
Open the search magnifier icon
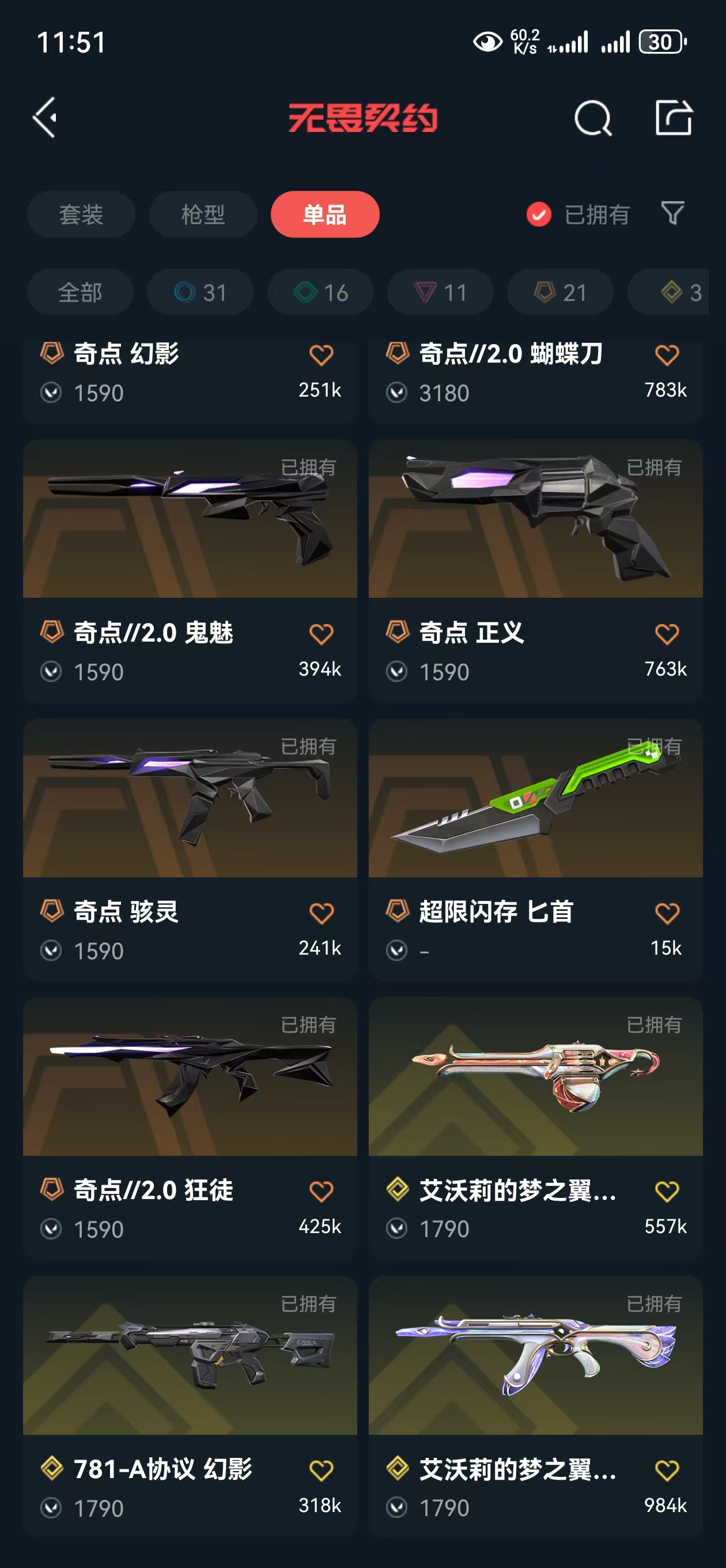pos(593,118)
